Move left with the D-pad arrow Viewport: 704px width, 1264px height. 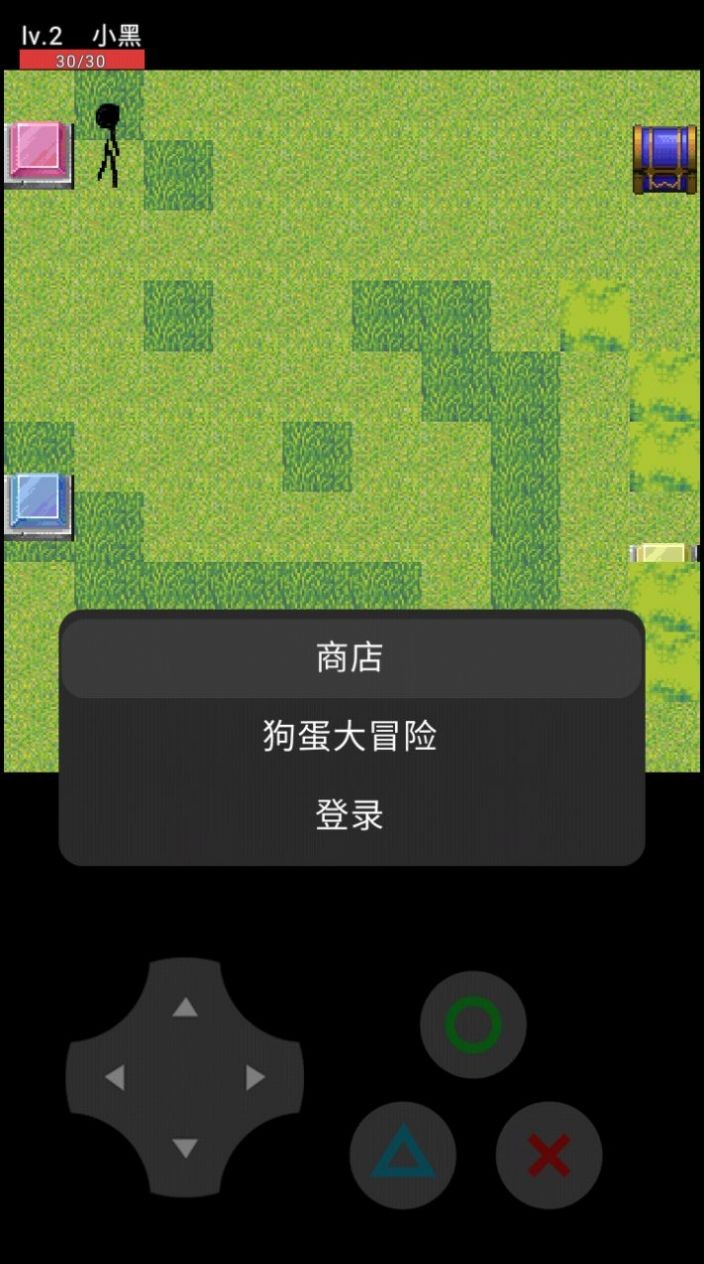pos(115,1078)
